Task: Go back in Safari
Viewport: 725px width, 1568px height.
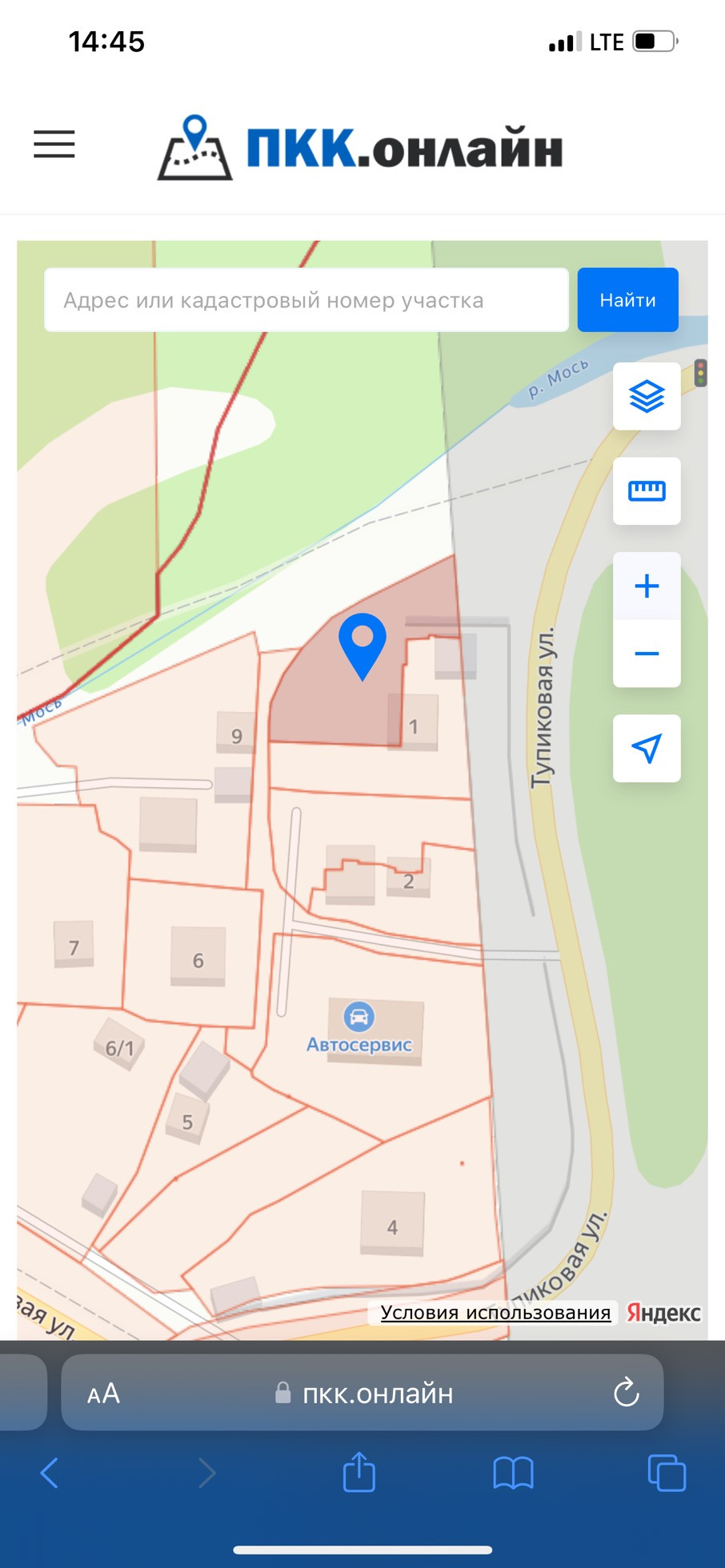Action: [x=50, y=1473]
